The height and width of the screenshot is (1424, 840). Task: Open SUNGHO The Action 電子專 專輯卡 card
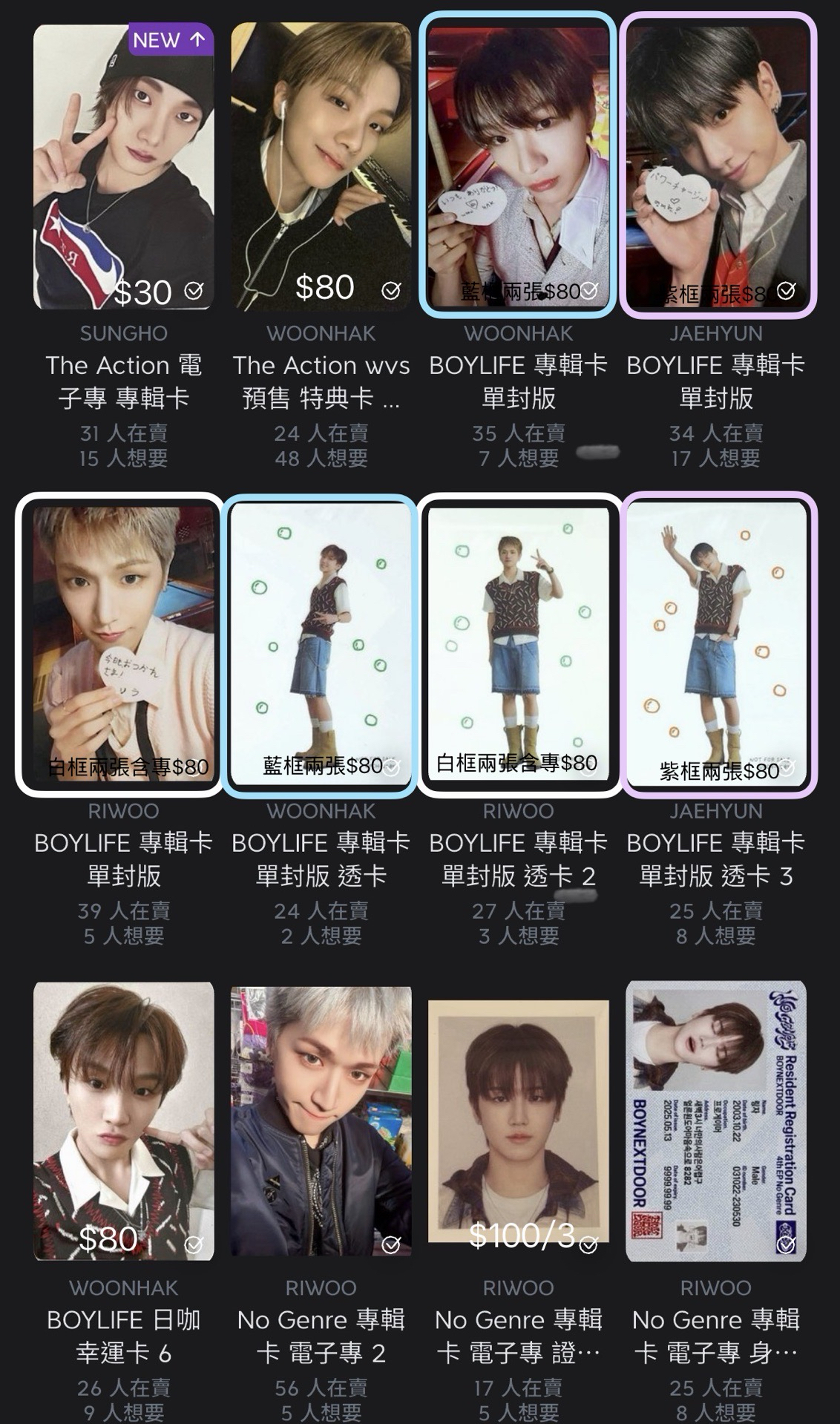coord(124,166)
